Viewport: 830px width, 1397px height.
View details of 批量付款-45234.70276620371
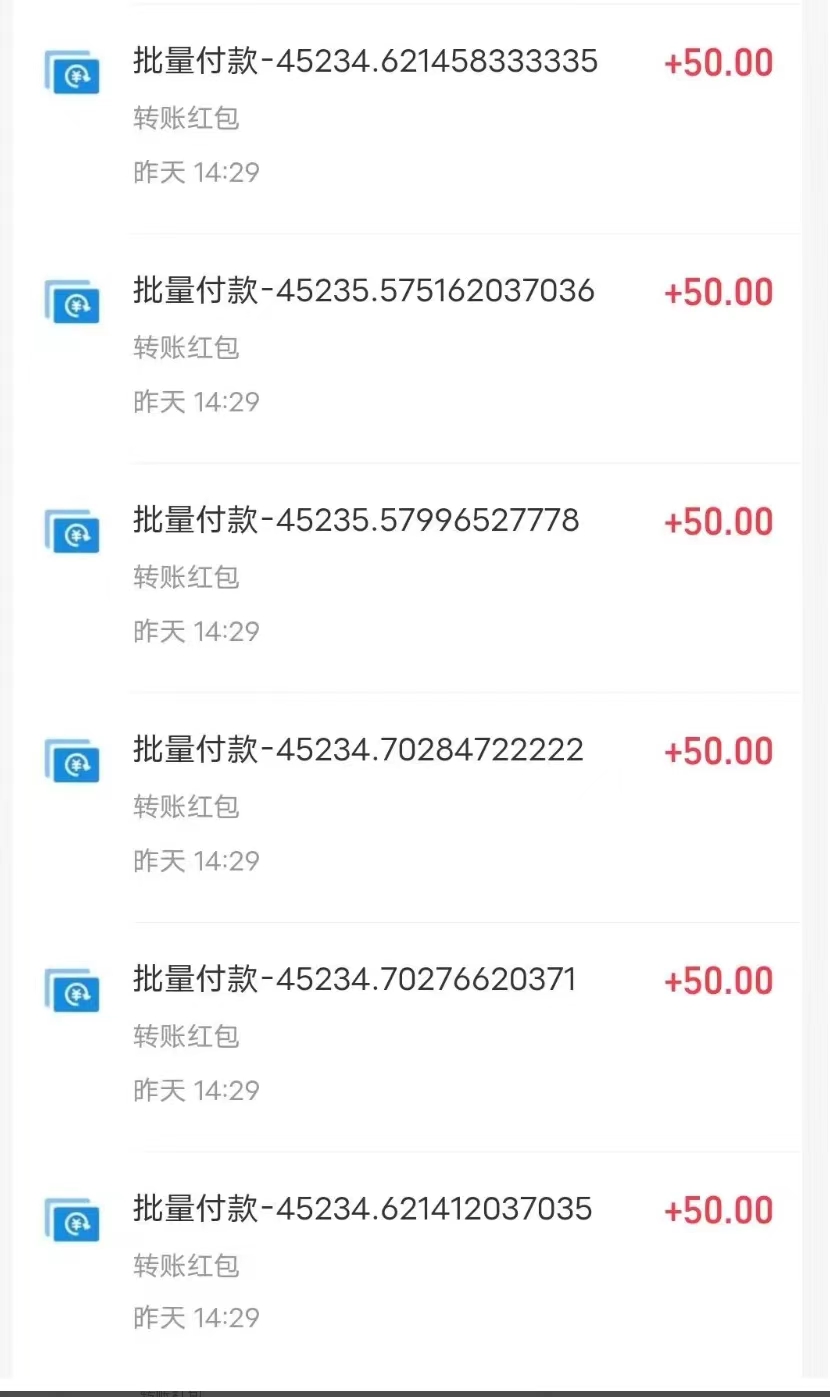click(x=408, y=1037)
